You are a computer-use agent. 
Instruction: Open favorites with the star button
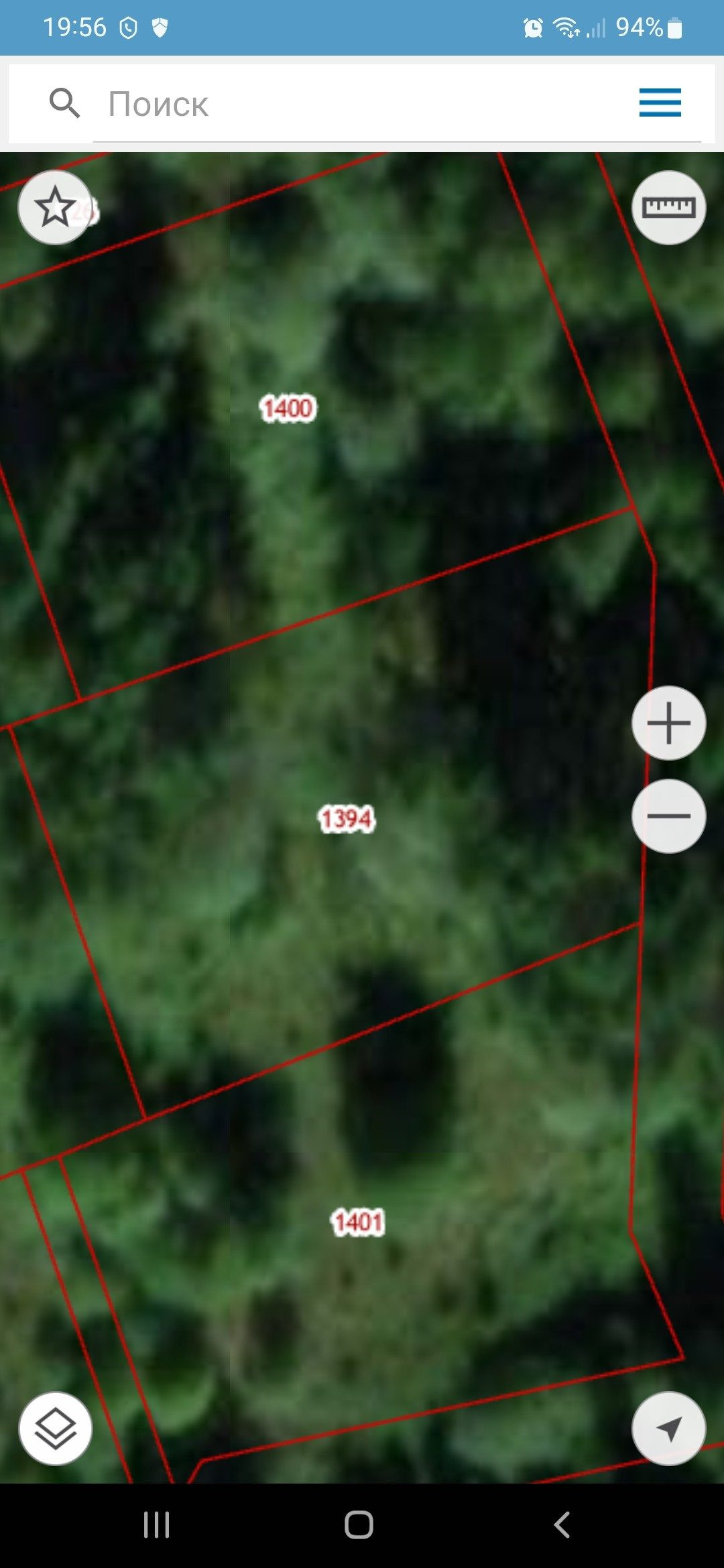pyautogui.click(x=55, y=207)
